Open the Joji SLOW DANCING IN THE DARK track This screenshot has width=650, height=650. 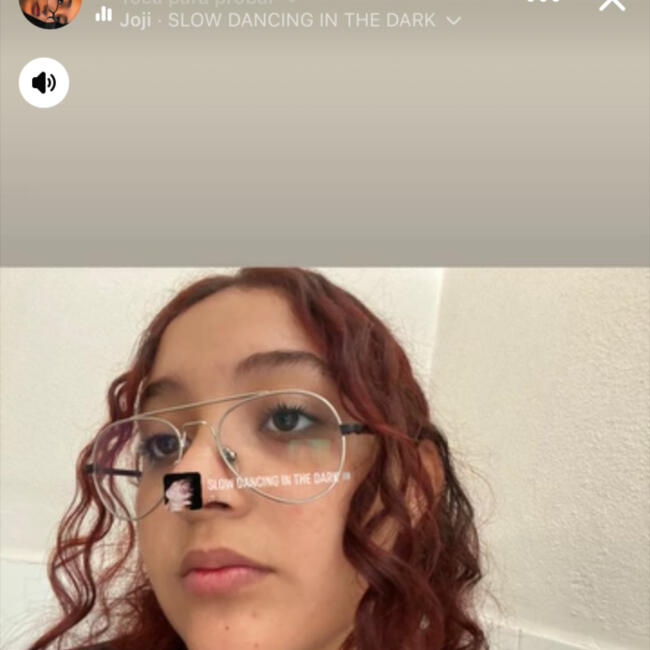pyautogui.click(x=290, y=20)
